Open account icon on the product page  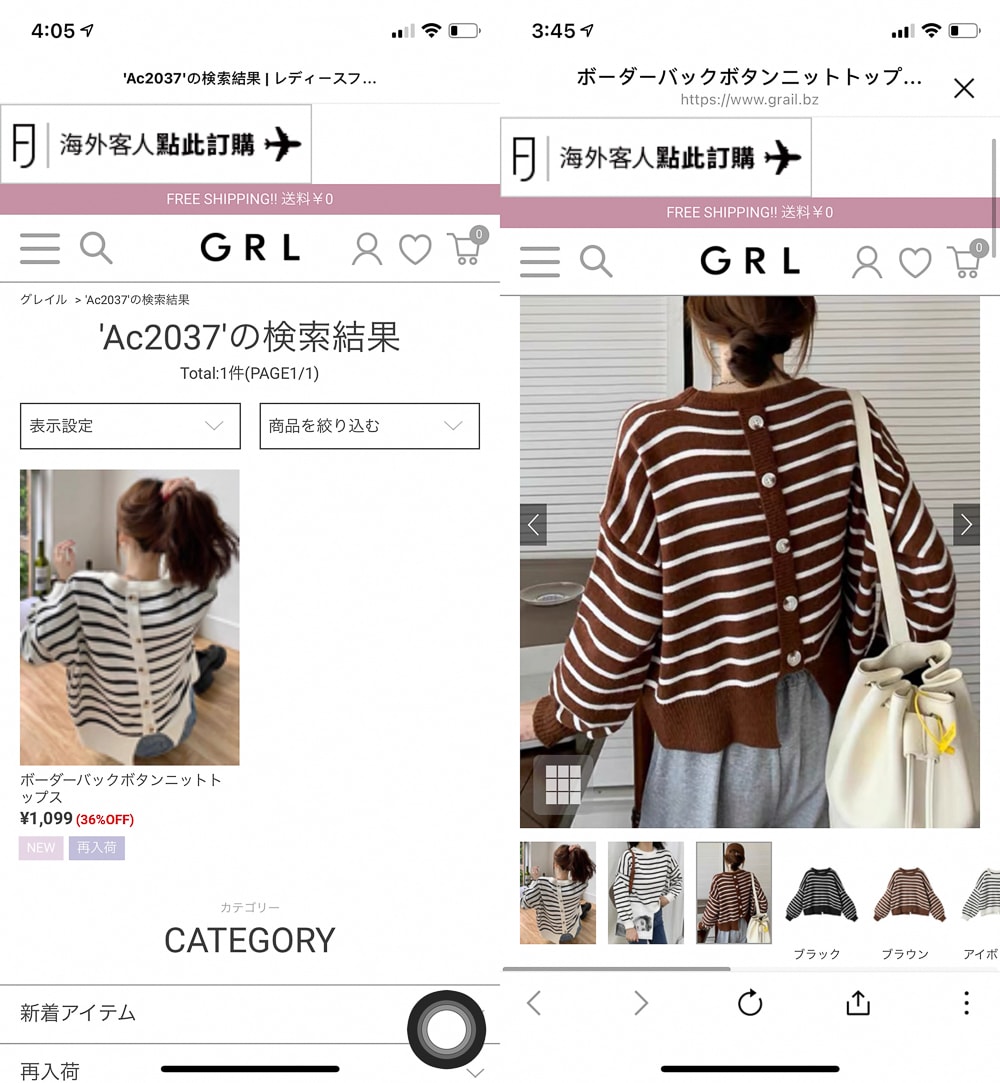pos(867,262)
